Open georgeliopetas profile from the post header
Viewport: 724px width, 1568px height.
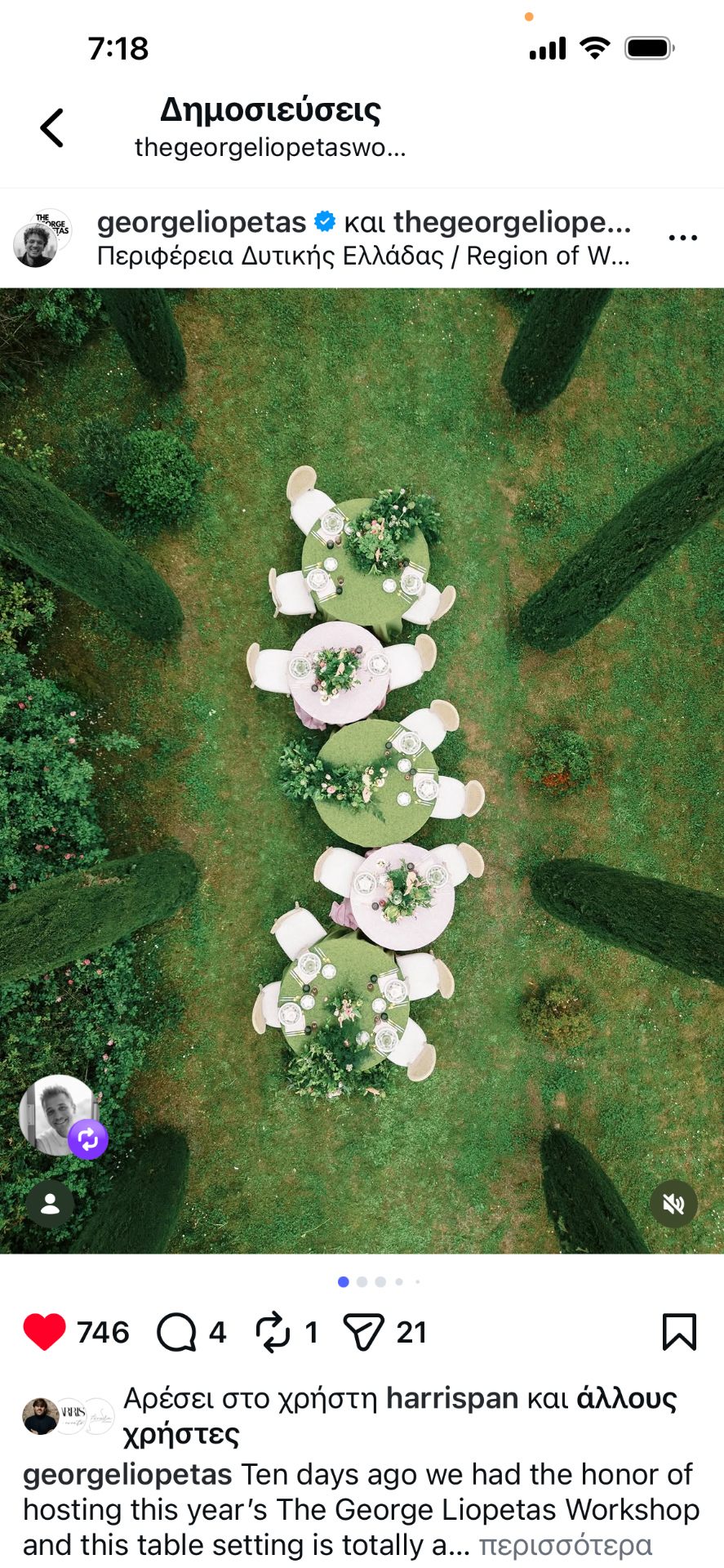[x=201, y=222]
